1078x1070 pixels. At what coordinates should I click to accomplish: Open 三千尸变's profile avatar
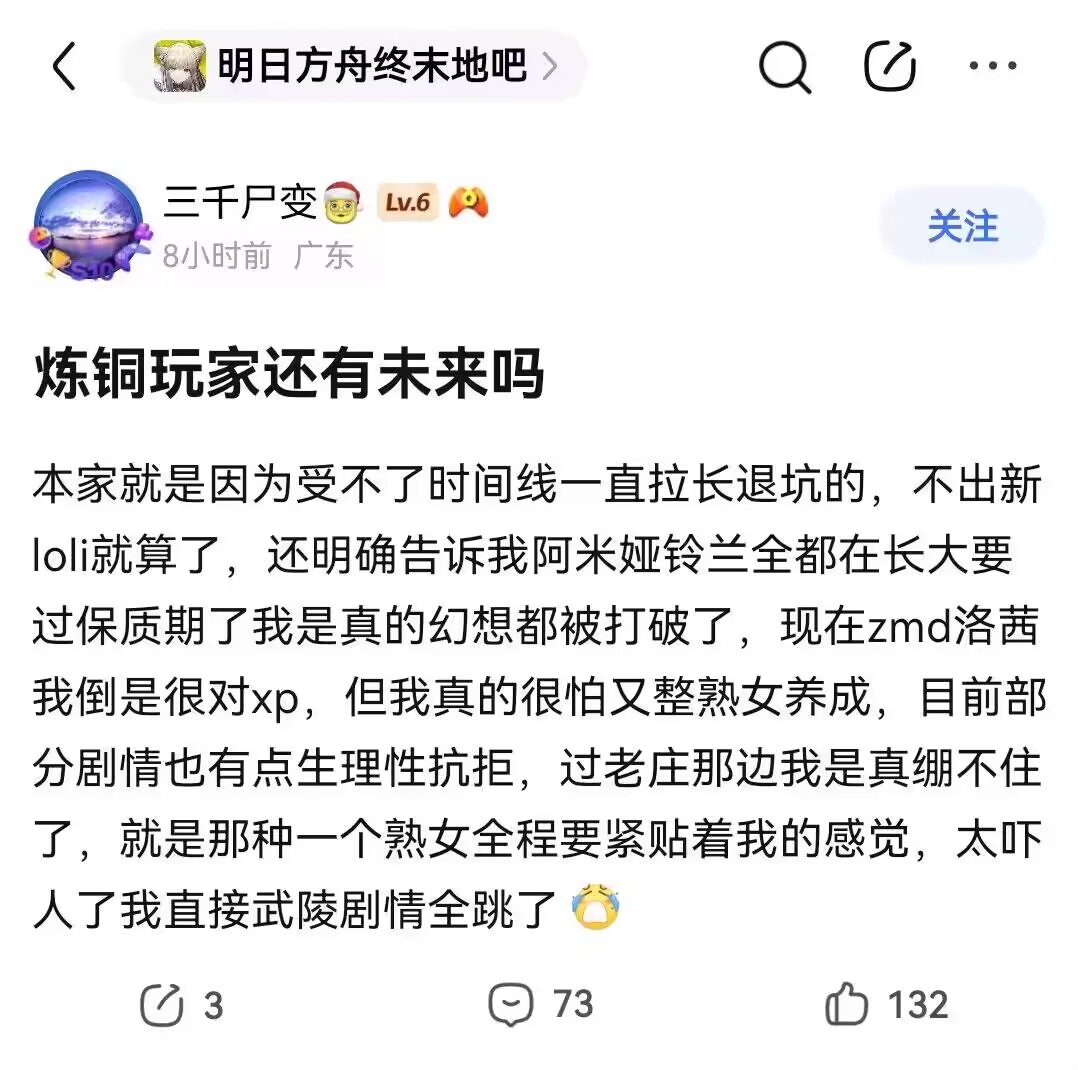click(89, 226)
